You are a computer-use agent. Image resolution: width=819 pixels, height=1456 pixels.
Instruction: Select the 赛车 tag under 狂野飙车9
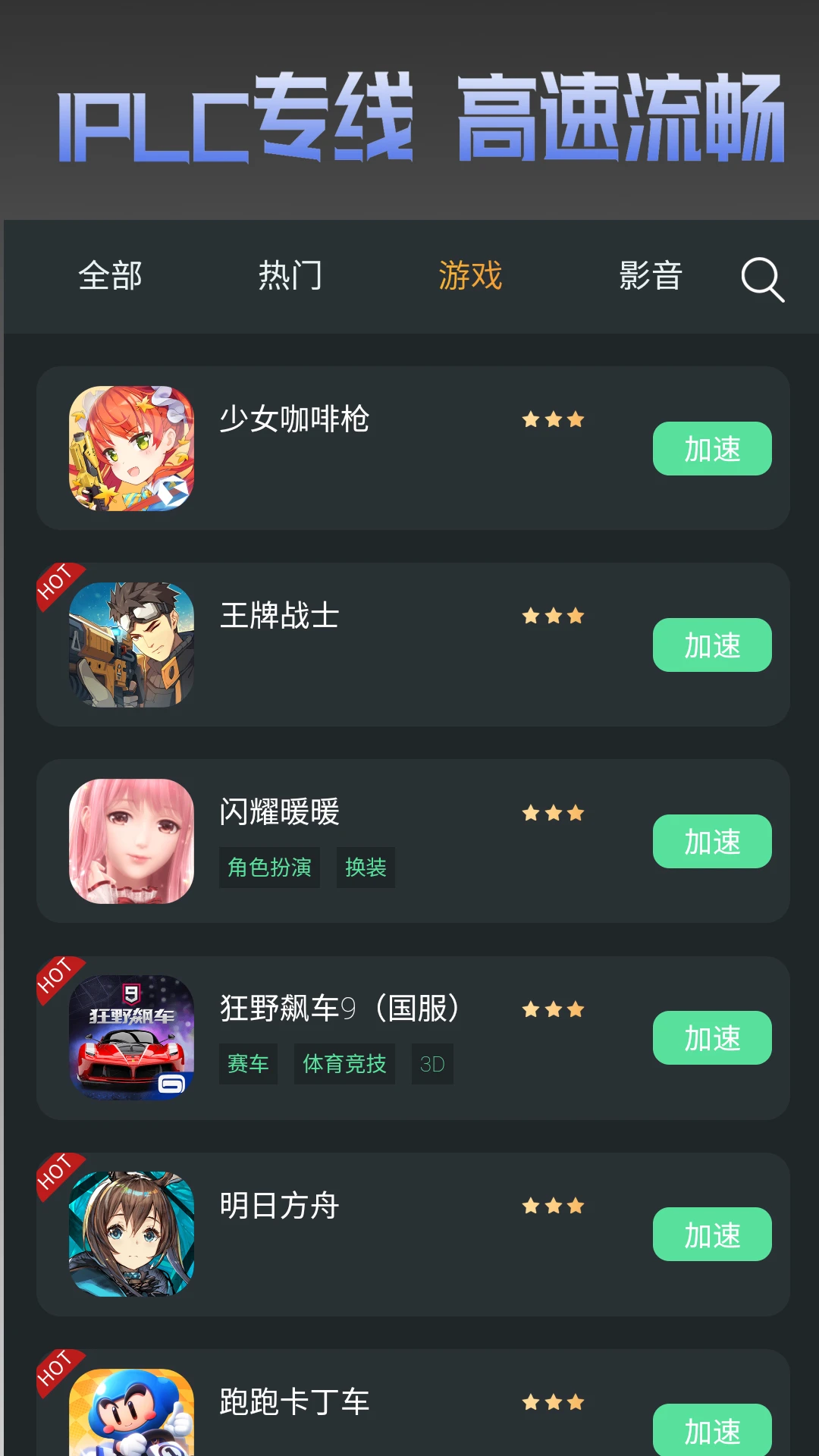click(248, 1064)
